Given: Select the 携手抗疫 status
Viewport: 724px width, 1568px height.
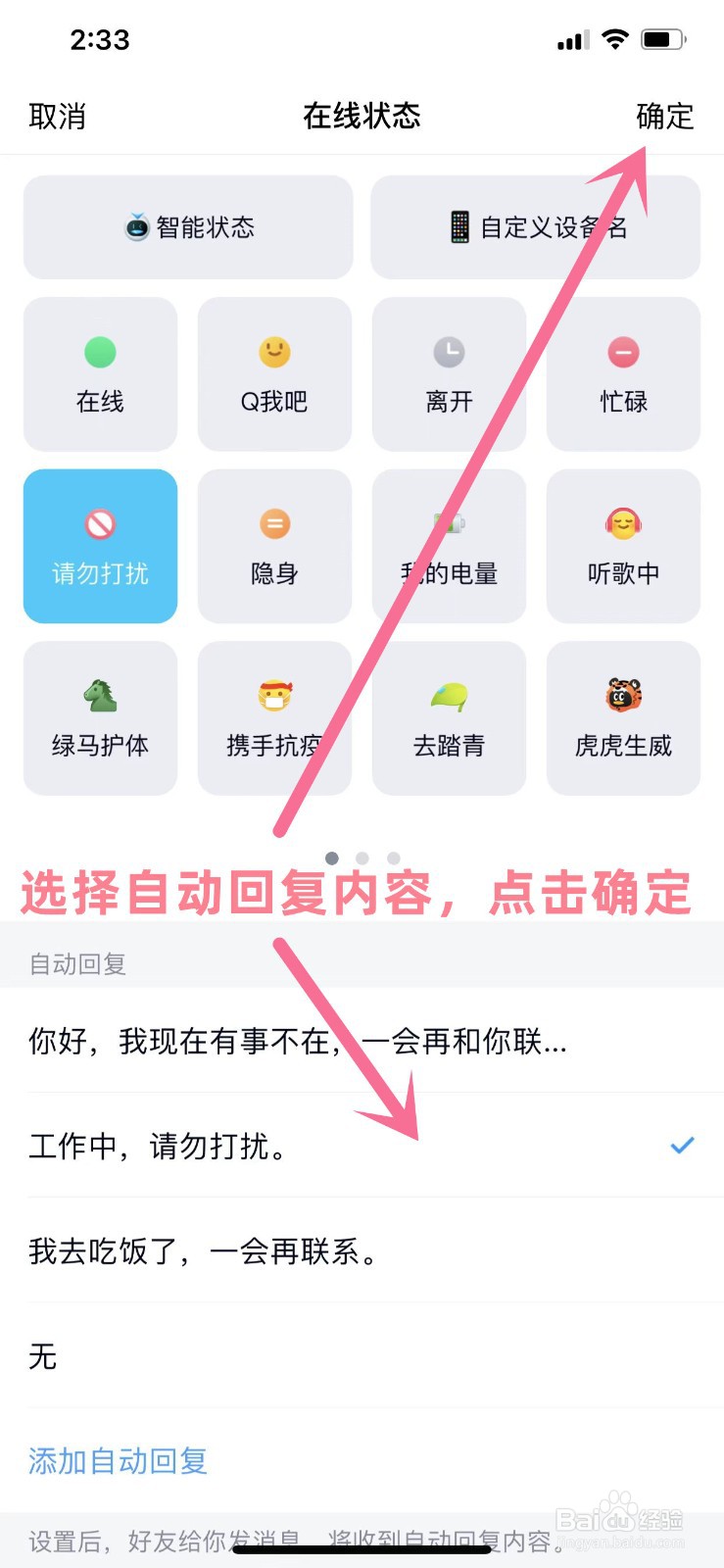Looking at the screenshot, I should pyautogui.click(x=274, y=717).
